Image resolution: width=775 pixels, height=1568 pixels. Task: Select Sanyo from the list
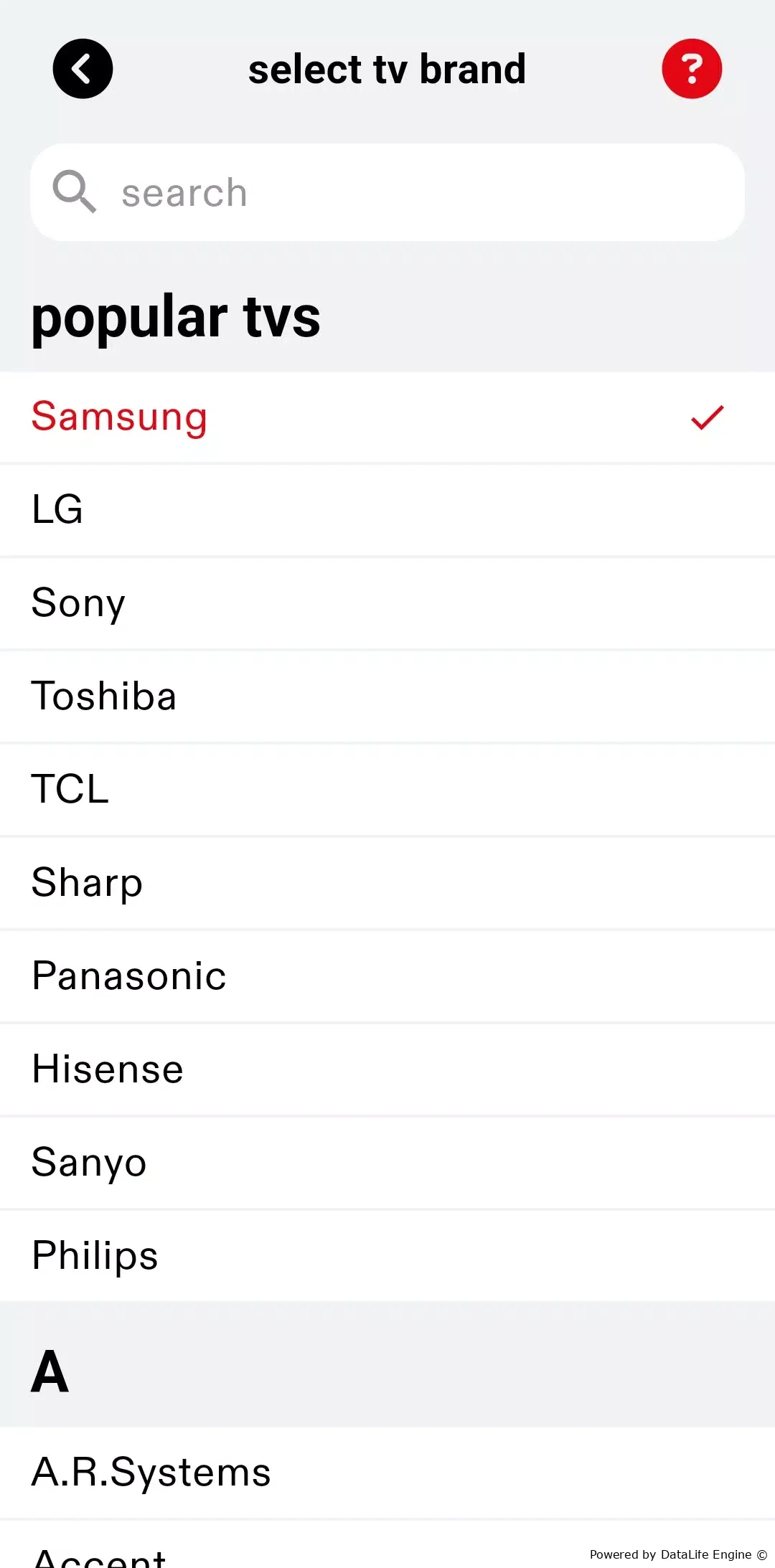(x=387, y=1163)
